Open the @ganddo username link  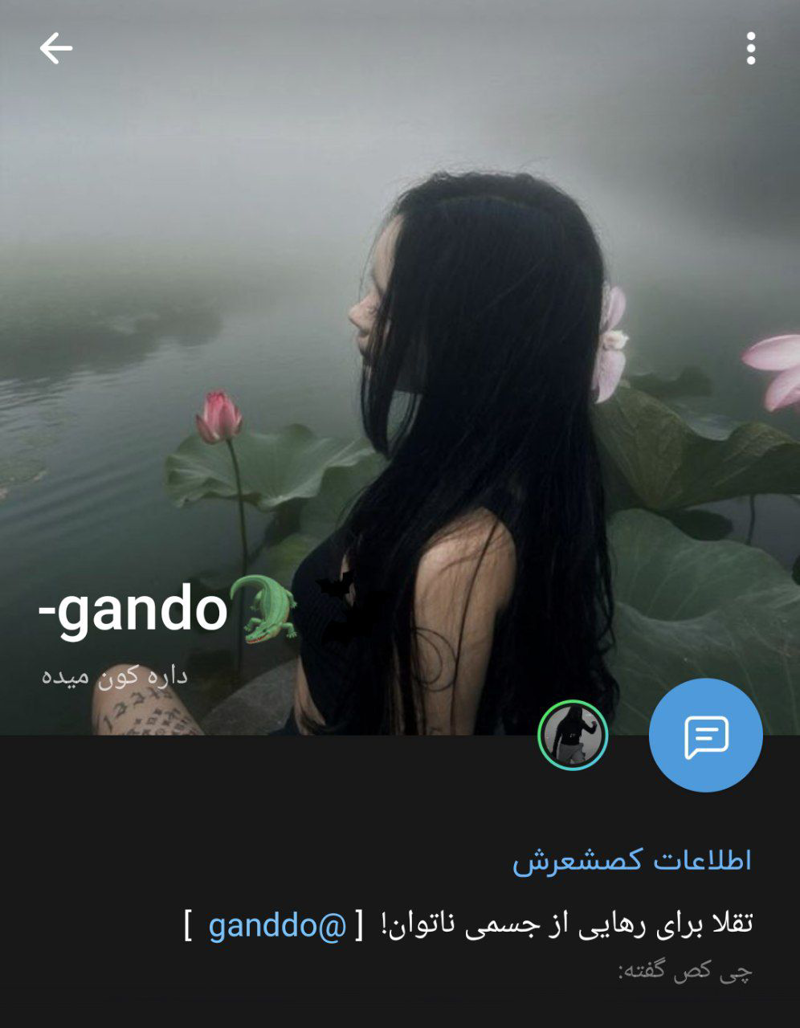point(277,924)
